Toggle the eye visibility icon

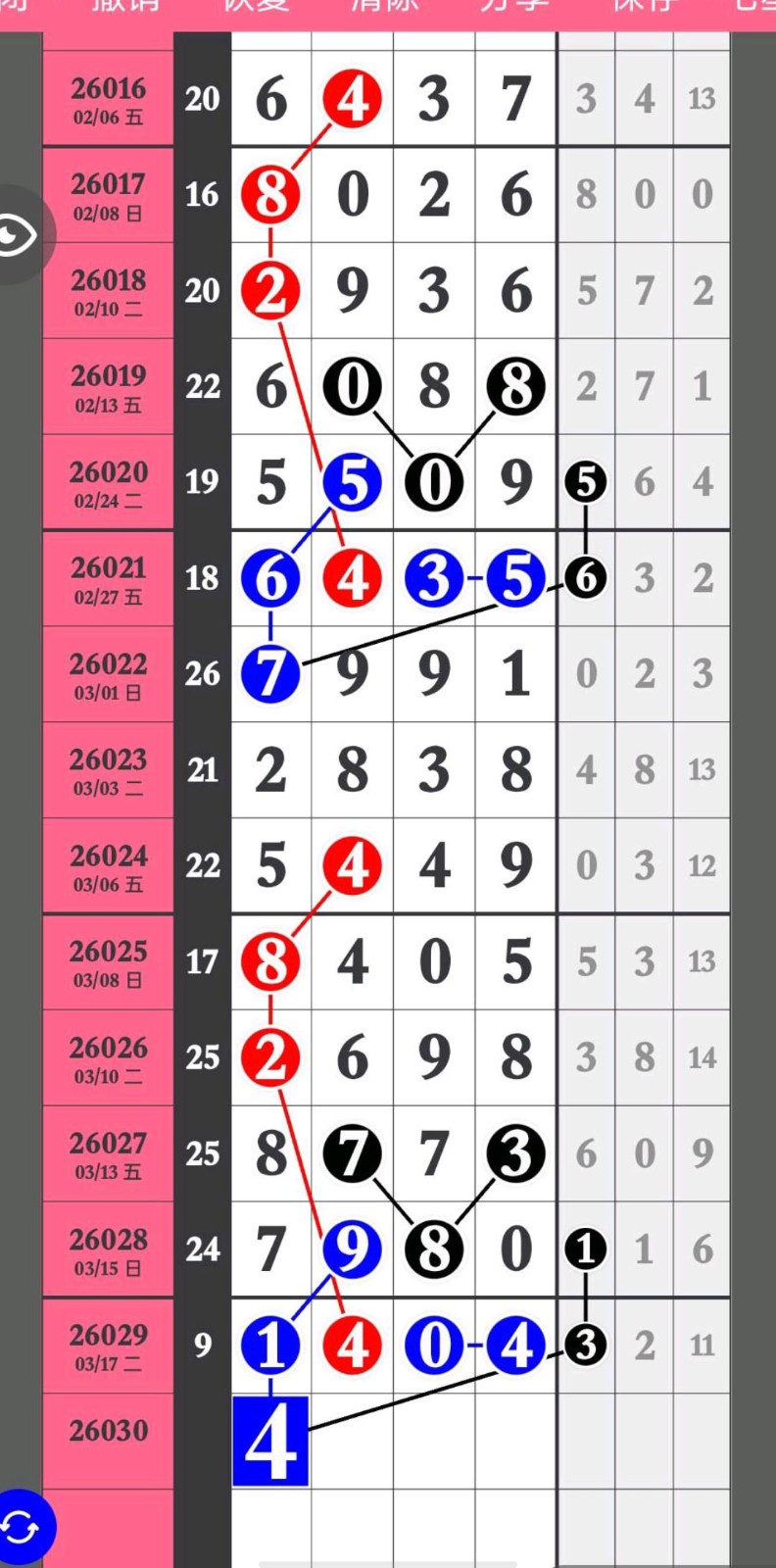(18, 235)
